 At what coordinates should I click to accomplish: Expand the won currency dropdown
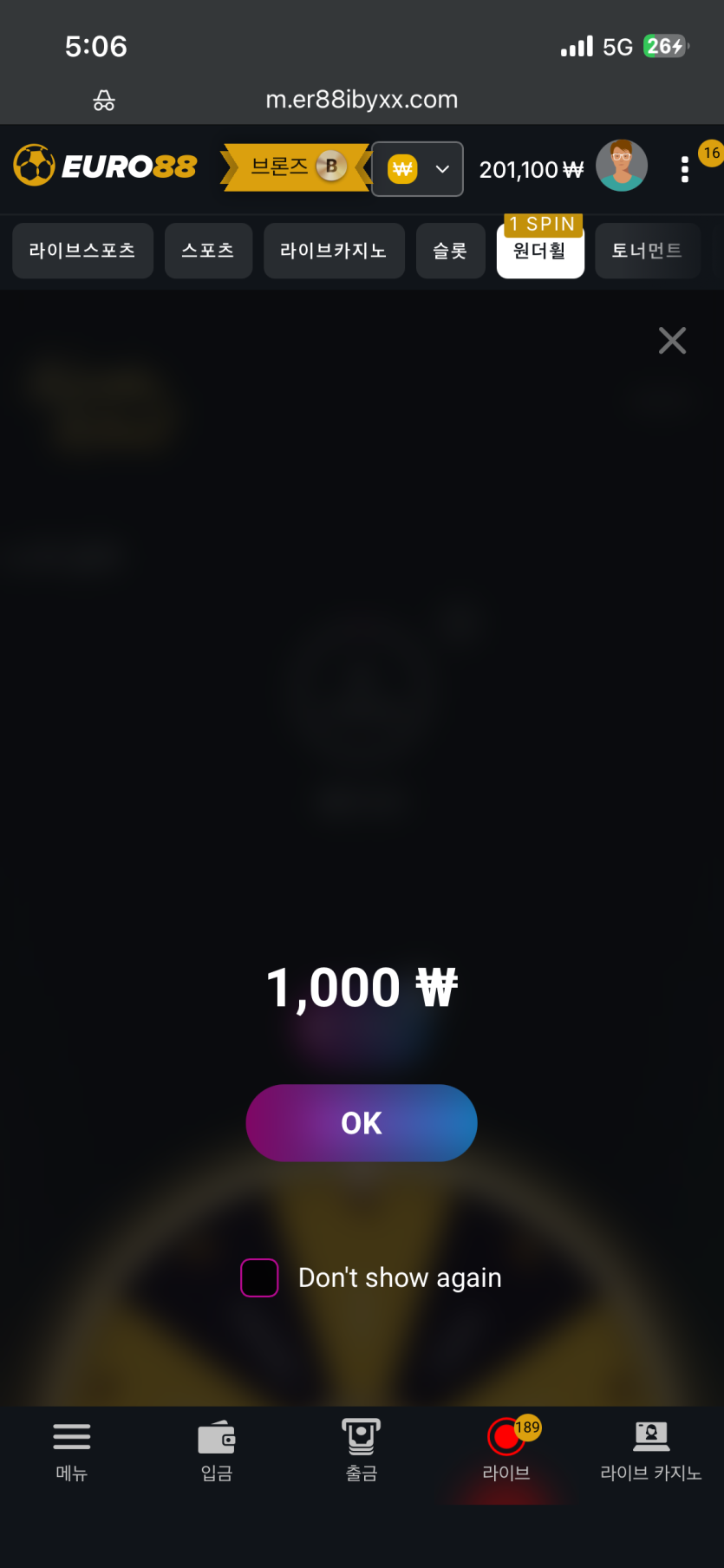point(418,169)
